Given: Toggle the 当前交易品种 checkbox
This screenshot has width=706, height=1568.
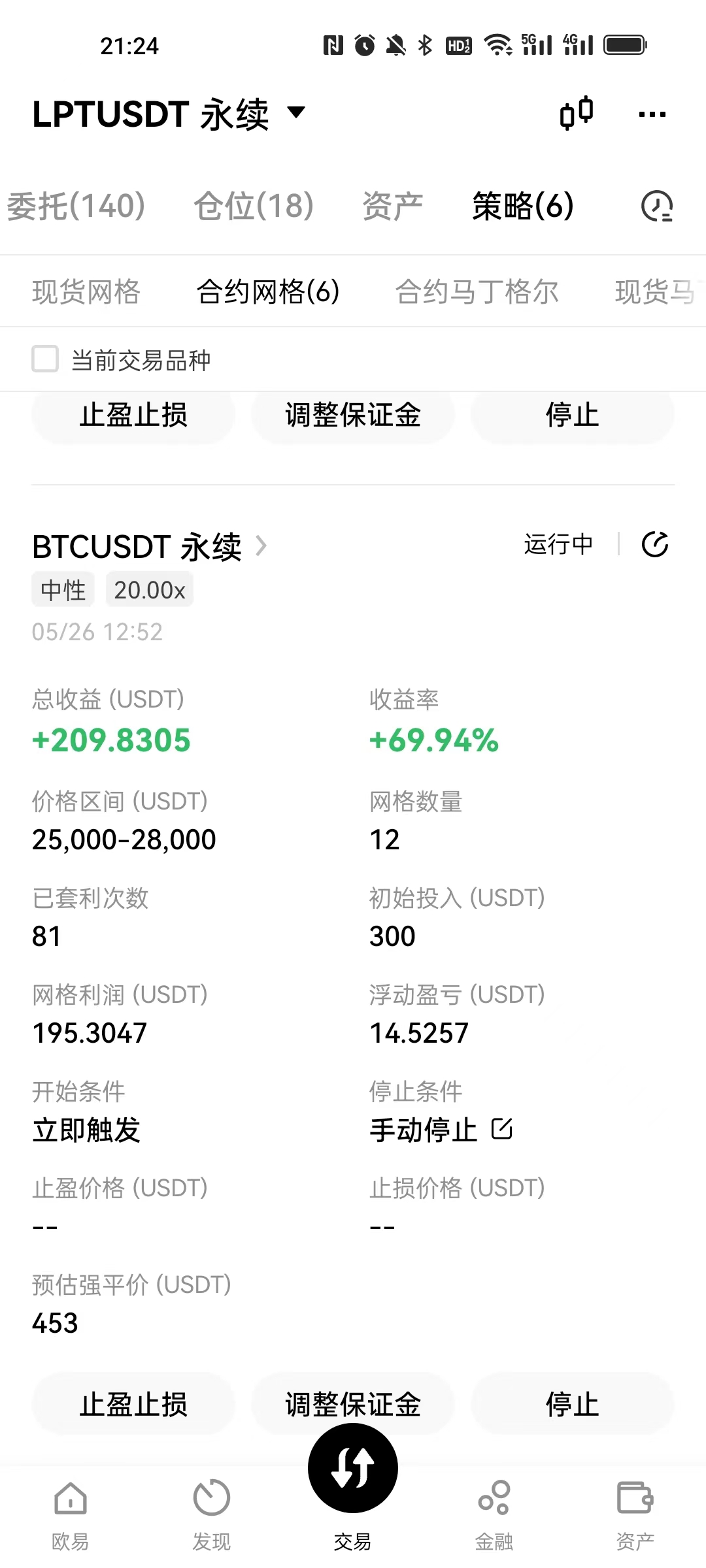Looking at the screenshot, I should click(x=45, y=359).
